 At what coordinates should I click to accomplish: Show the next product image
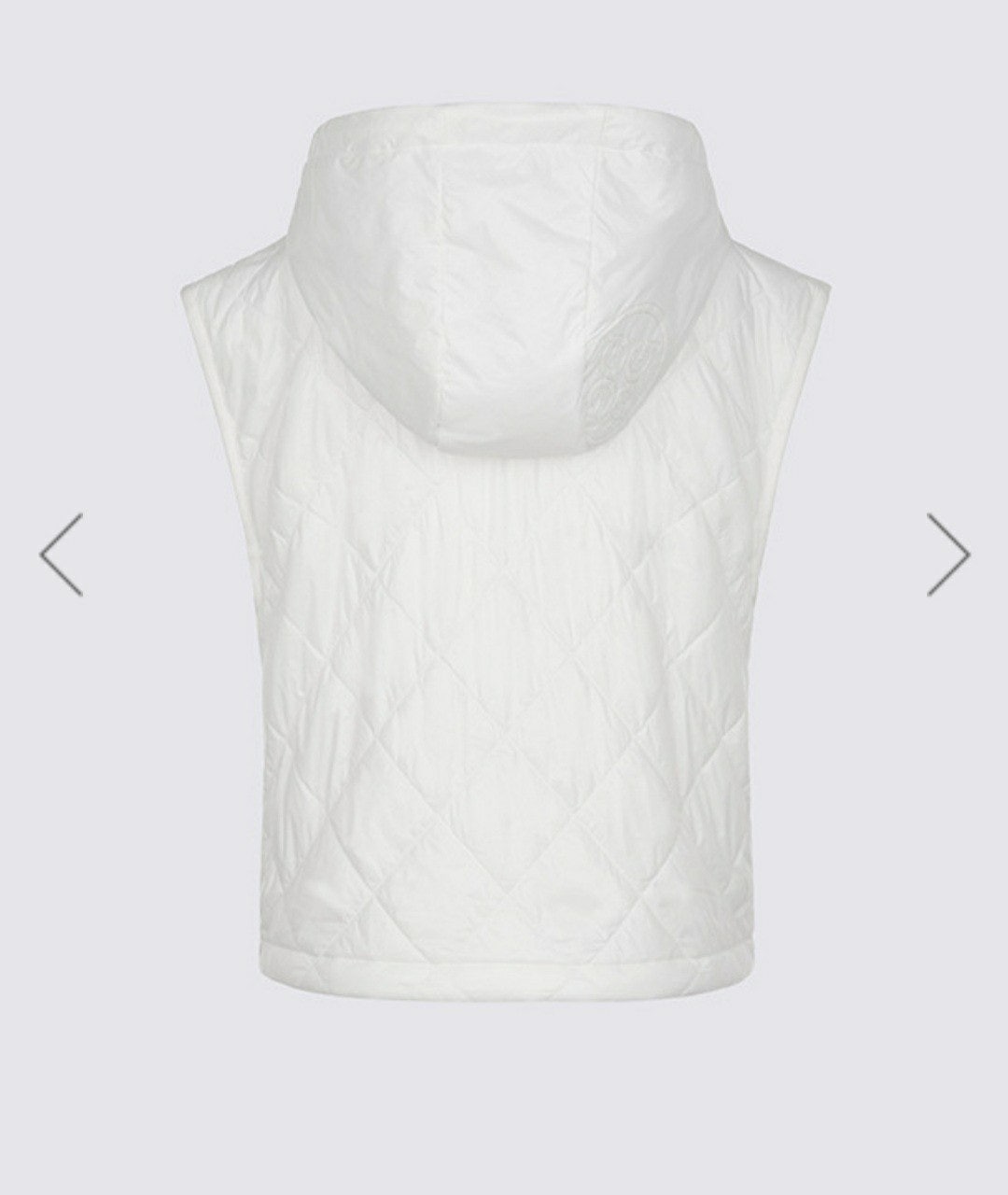(x=947, y=554)
